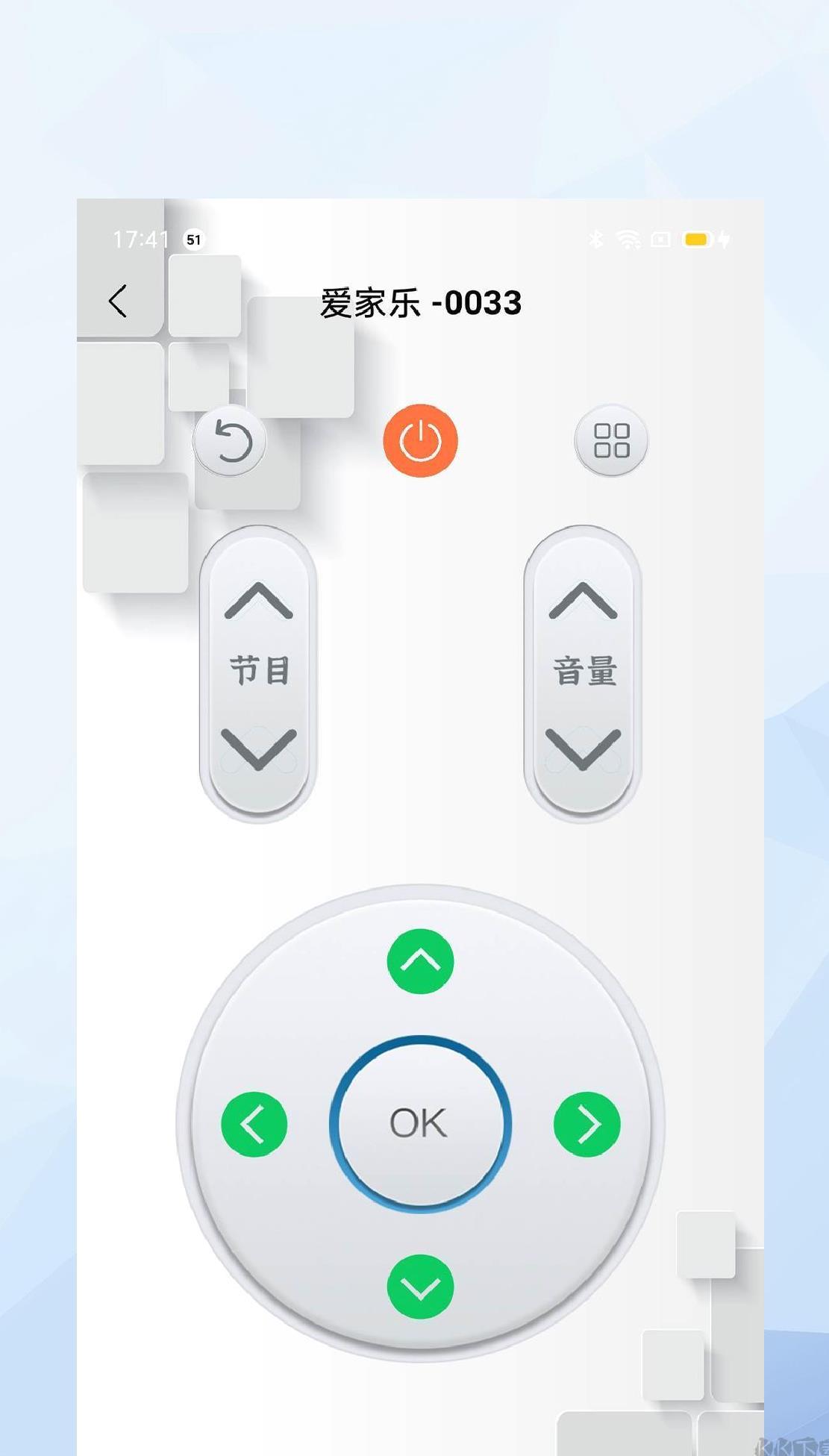Switch to the next channel with 节目 up
This screenshot has height=1456, width=829.
tap(258, 601)
